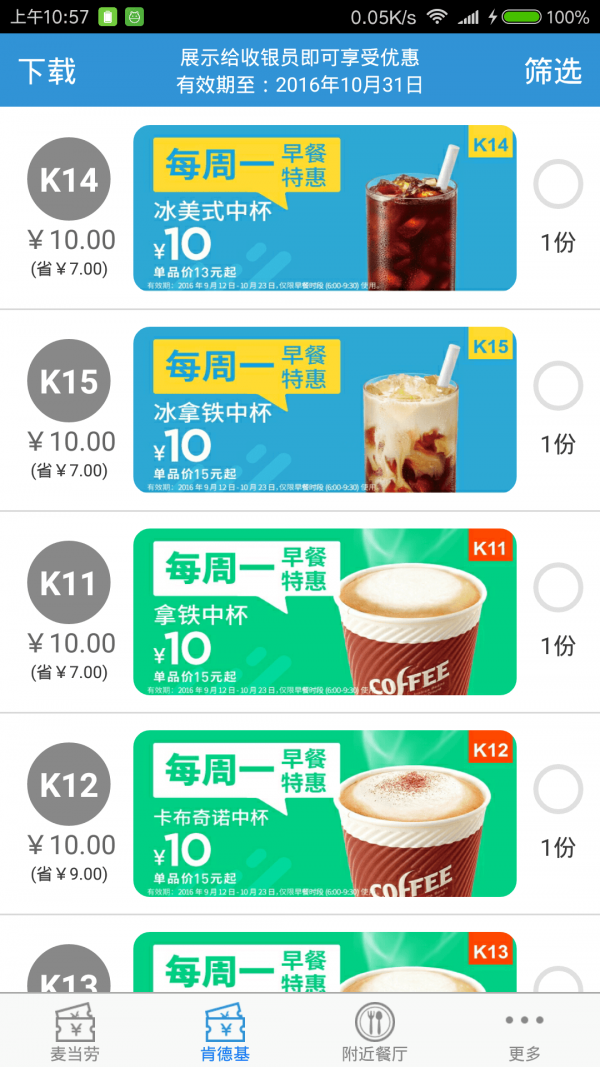Go to the 附近餐厅 tab
The height and width of the screenshot is (1067, 600).
pos(375,1031)
